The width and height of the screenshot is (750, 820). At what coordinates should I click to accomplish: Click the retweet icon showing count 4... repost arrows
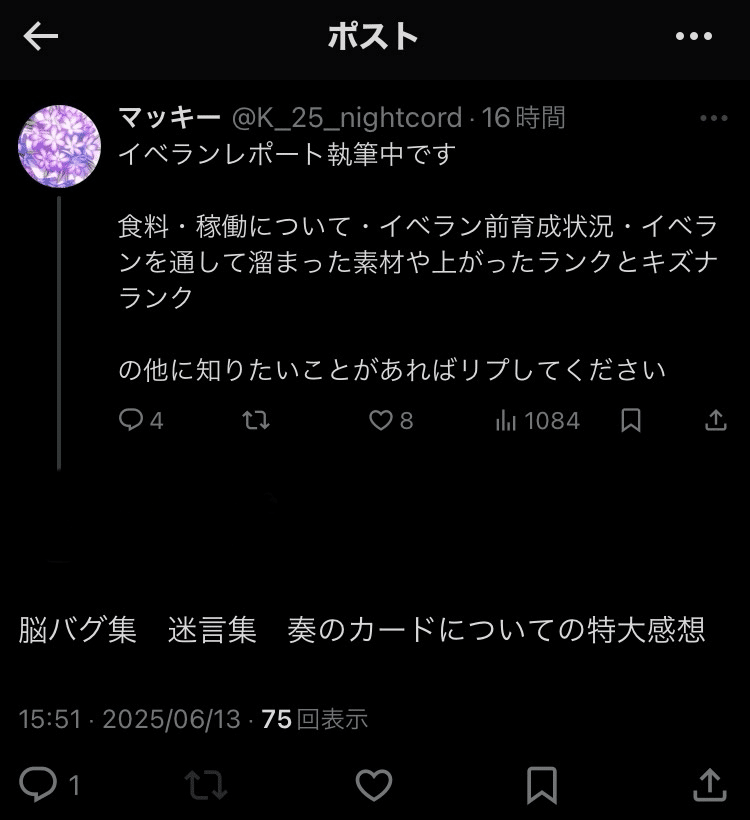255,420
